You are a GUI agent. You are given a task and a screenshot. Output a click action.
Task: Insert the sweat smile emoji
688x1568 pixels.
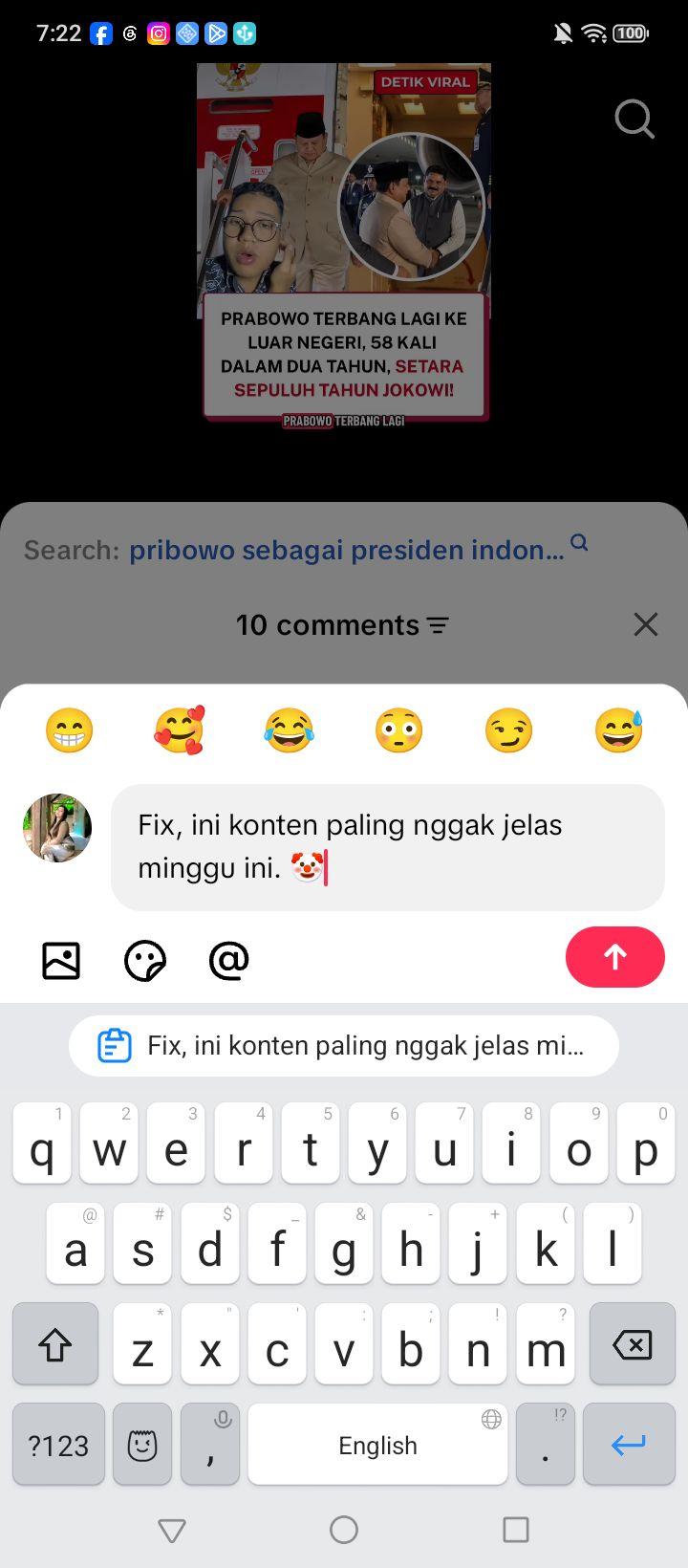coord(618,730)
